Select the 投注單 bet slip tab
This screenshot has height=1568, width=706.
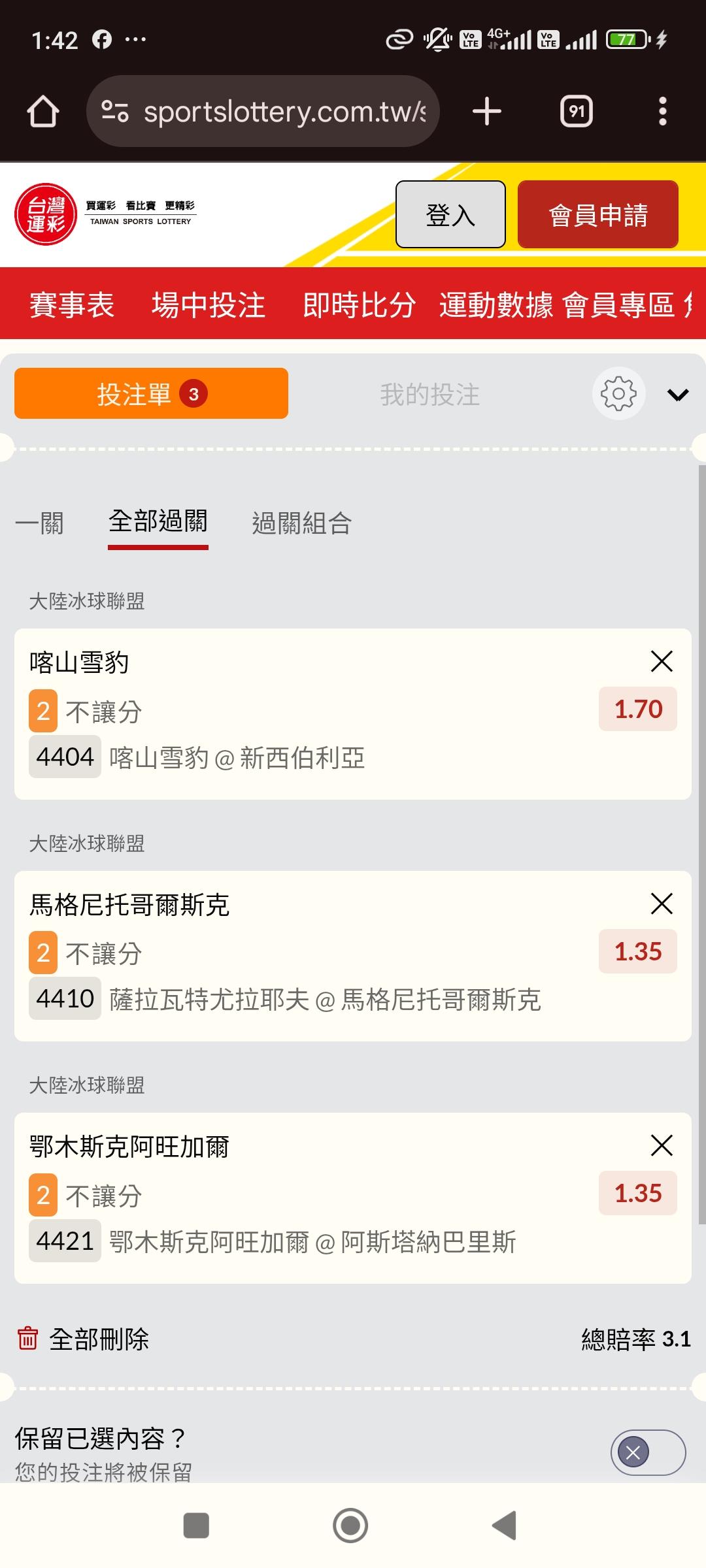click(151, 393)
